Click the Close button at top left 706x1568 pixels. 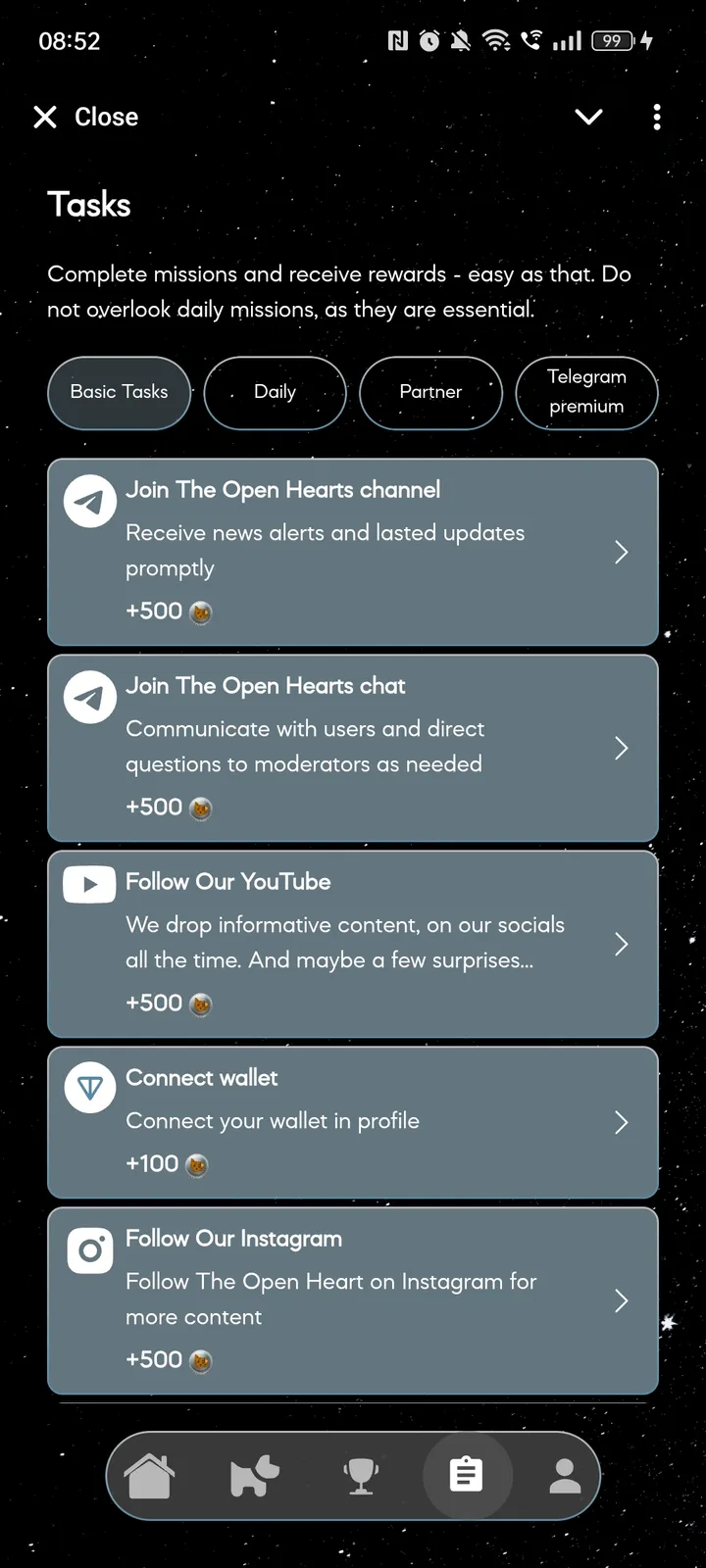click(x=84, y=117)
